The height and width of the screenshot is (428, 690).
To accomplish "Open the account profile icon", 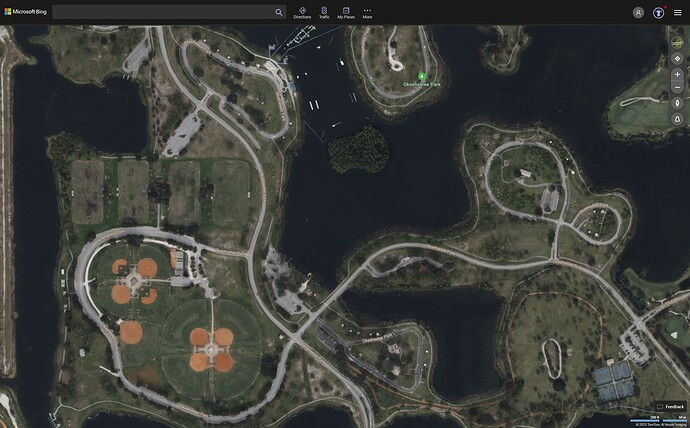I will coord(638,12).
